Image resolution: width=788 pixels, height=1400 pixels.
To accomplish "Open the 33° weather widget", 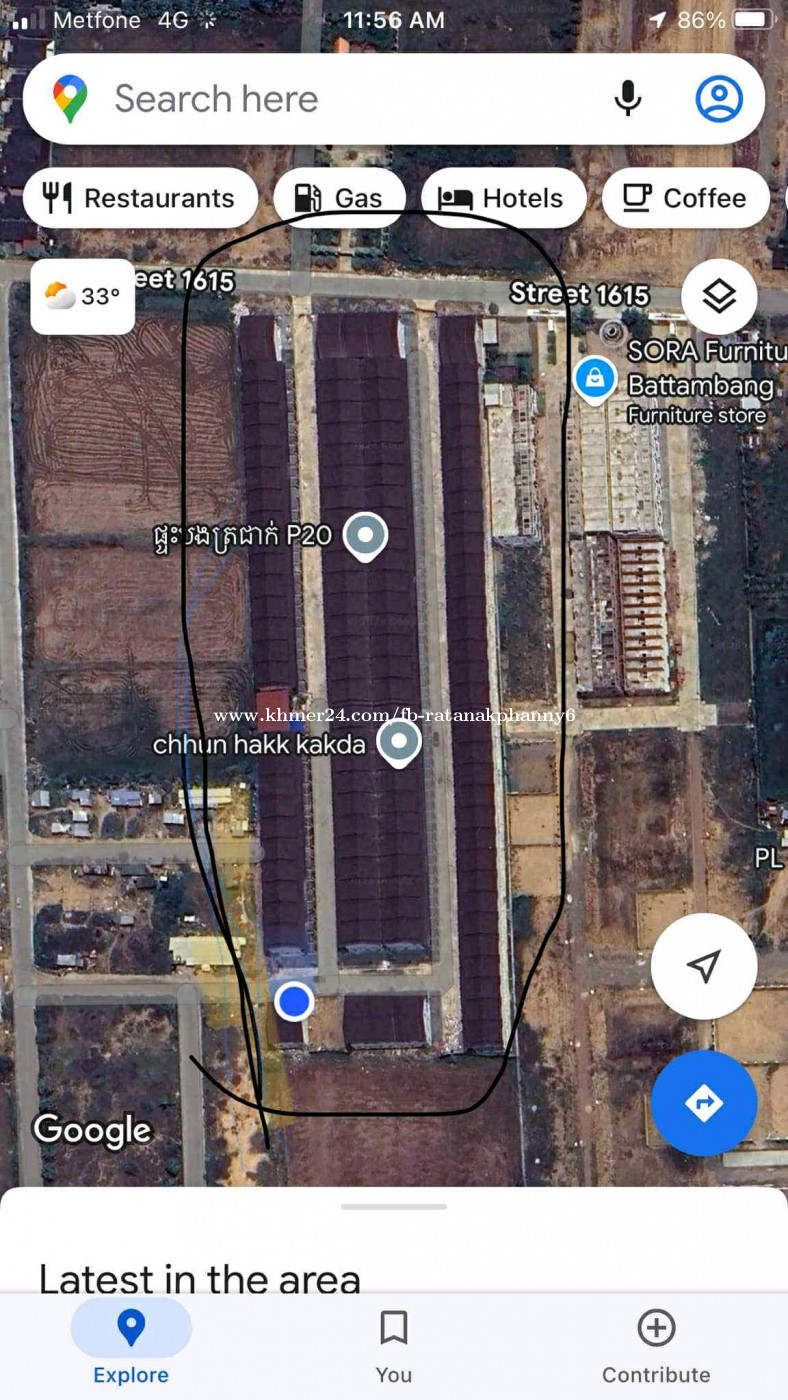I will [x=82, y=296].
